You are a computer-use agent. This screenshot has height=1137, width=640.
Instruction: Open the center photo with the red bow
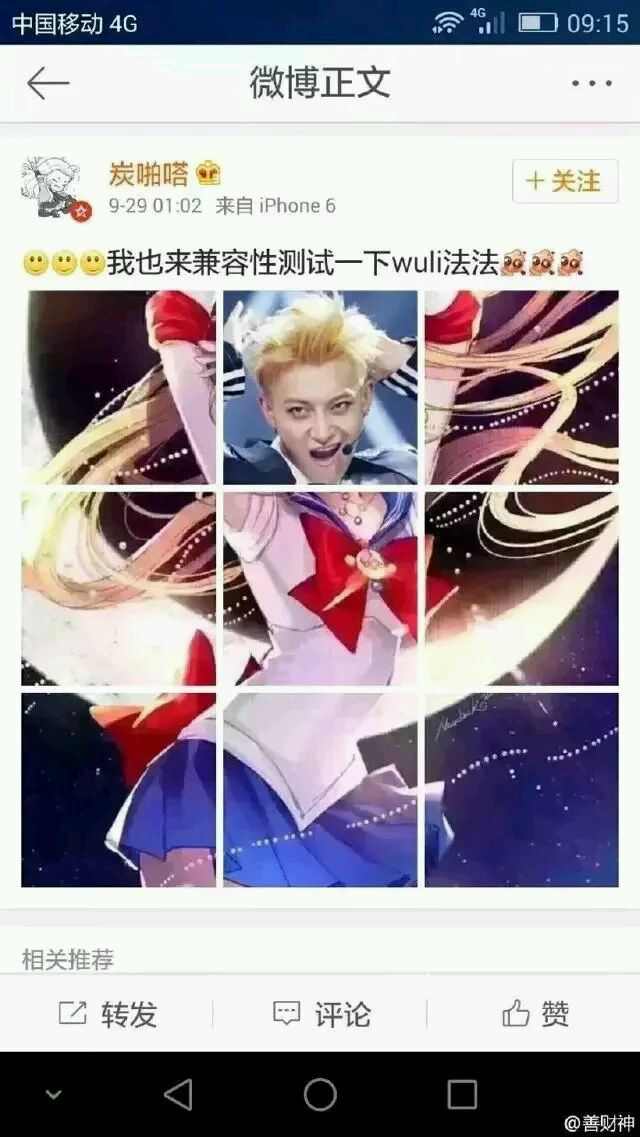point(320,588)
